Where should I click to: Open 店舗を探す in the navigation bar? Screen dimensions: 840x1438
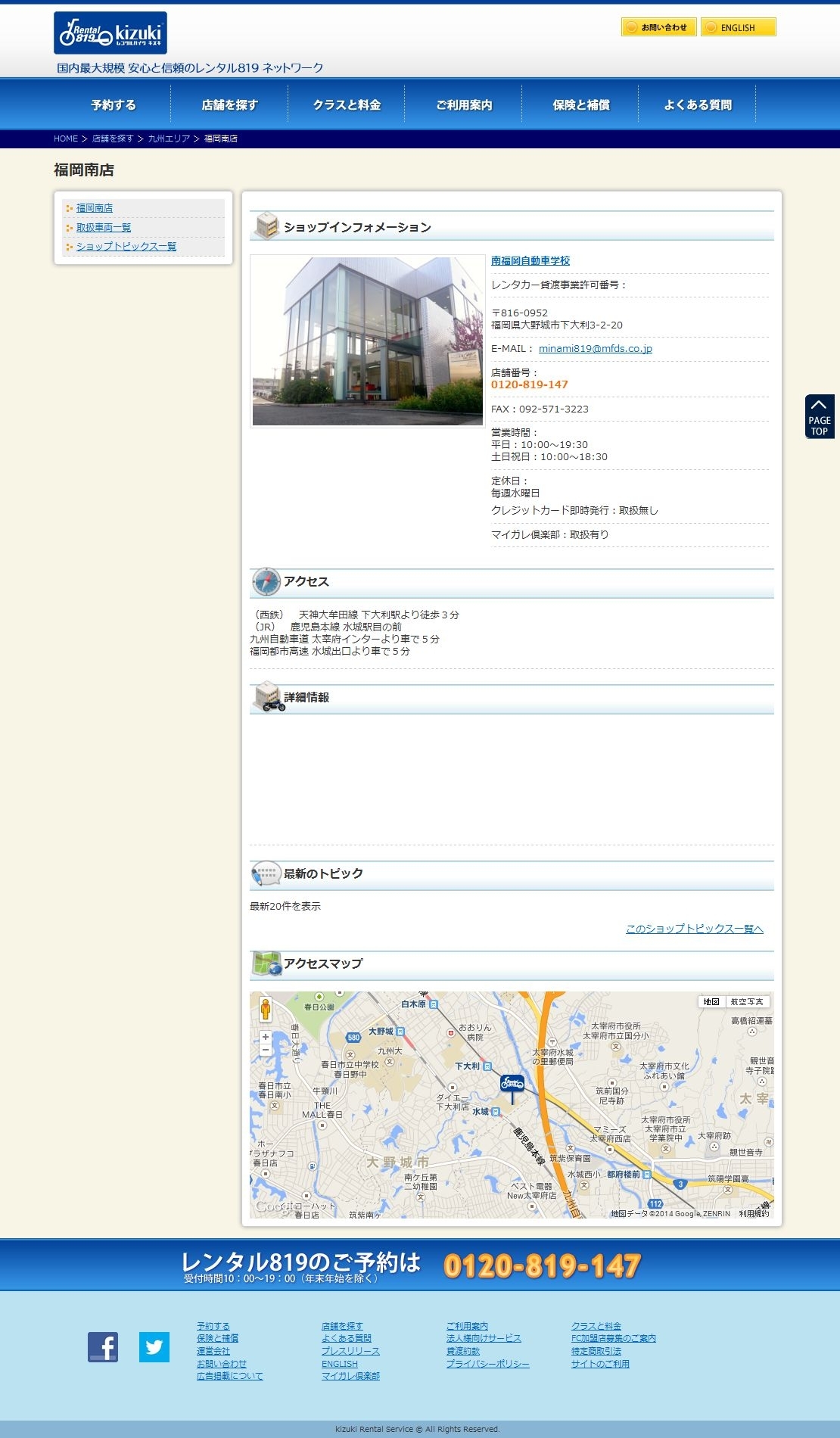click(x=229, y=105)
